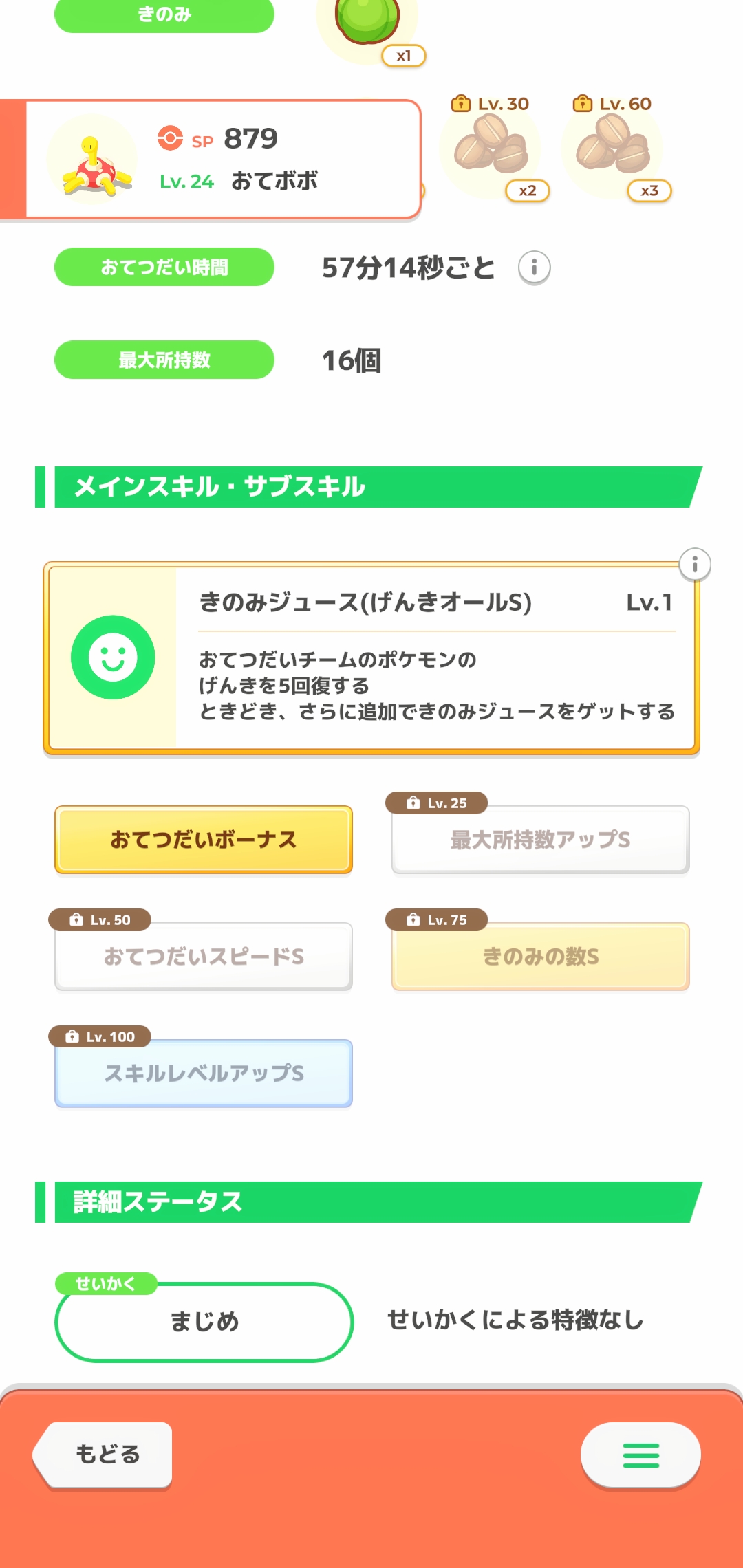The width and height of the screenshot is (743, 1568).
Task: Tap the おてつだいボーナス sub skill
Action: 204,840
